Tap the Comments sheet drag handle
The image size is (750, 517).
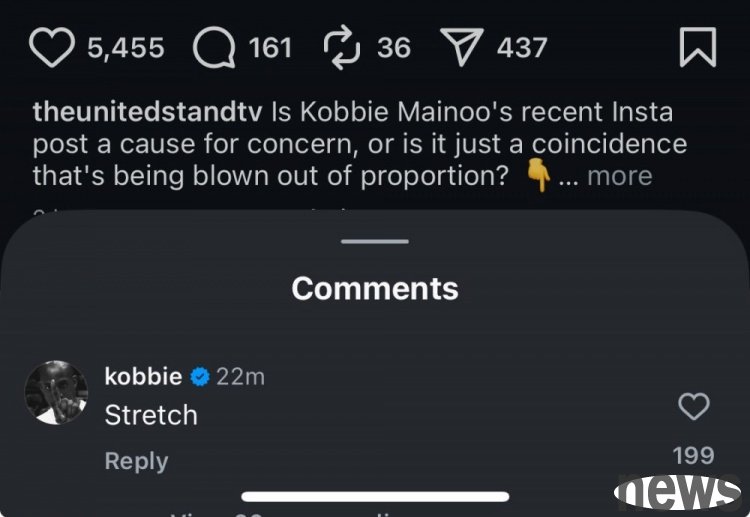coord(375,241)
